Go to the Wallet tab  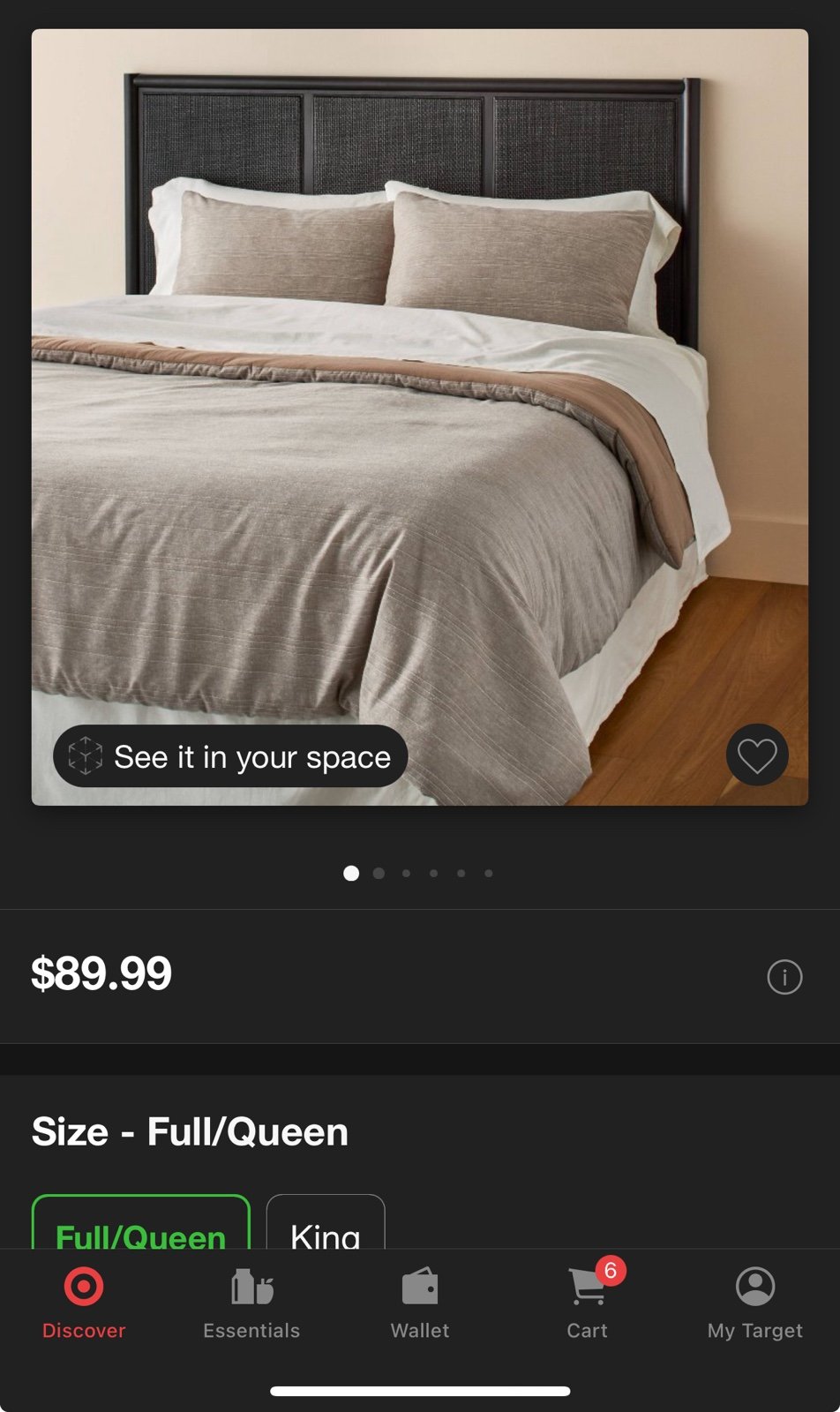[x=420, y=1304]
